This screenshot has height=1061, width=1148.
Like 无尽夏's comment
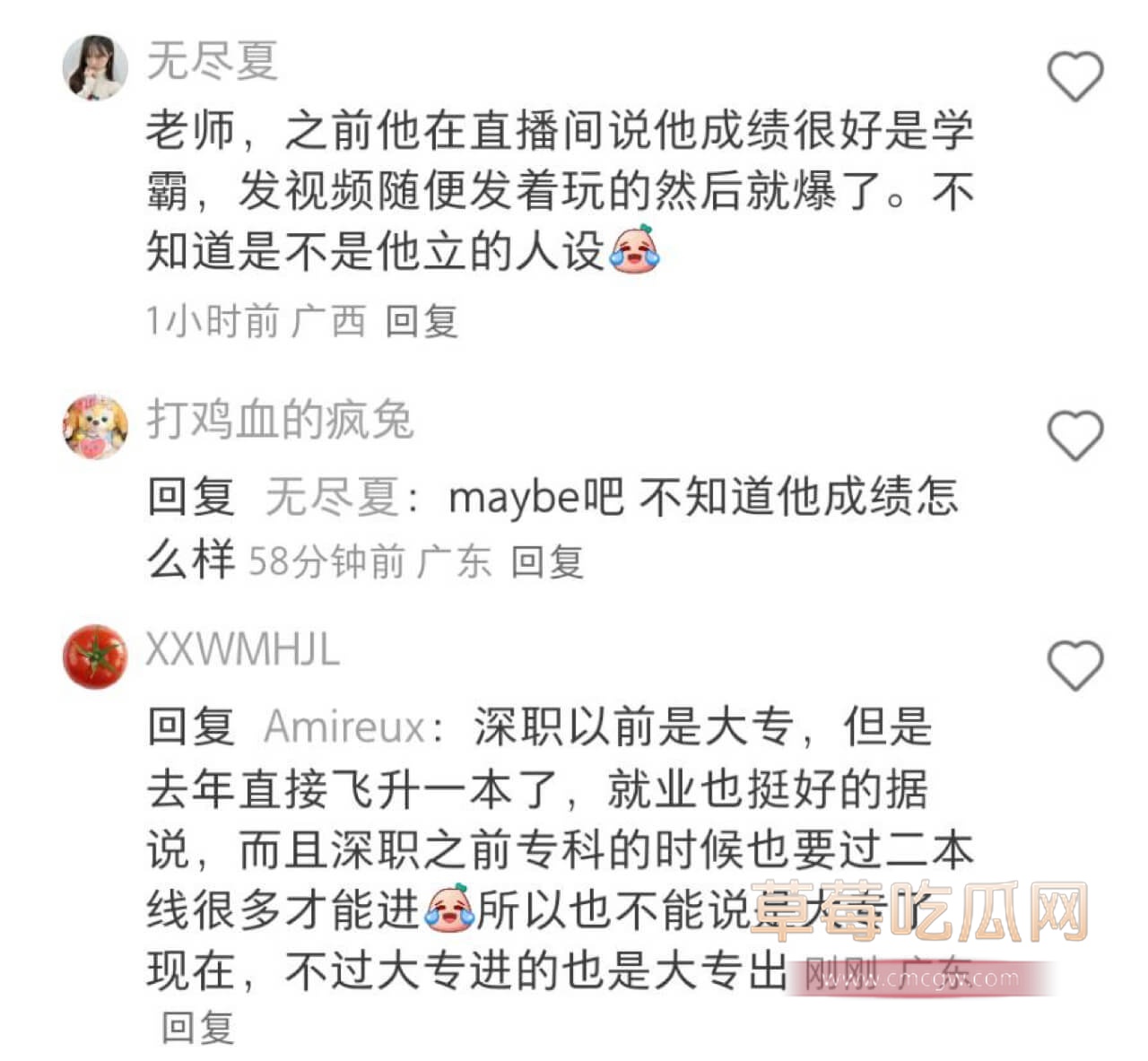click(1075, 76)
